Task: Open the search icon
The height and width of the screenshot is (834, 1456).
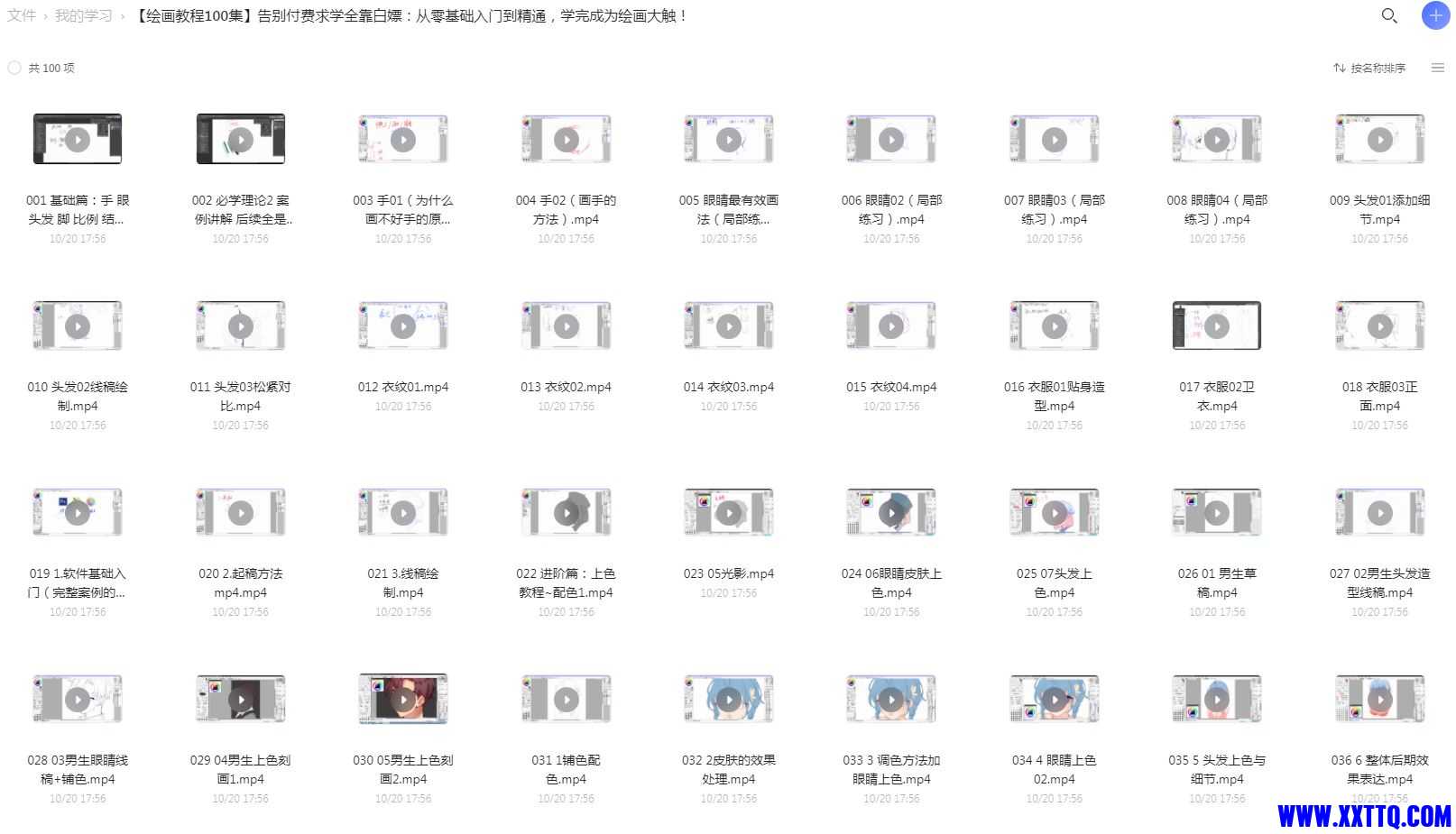Action: coord(1389,16)
